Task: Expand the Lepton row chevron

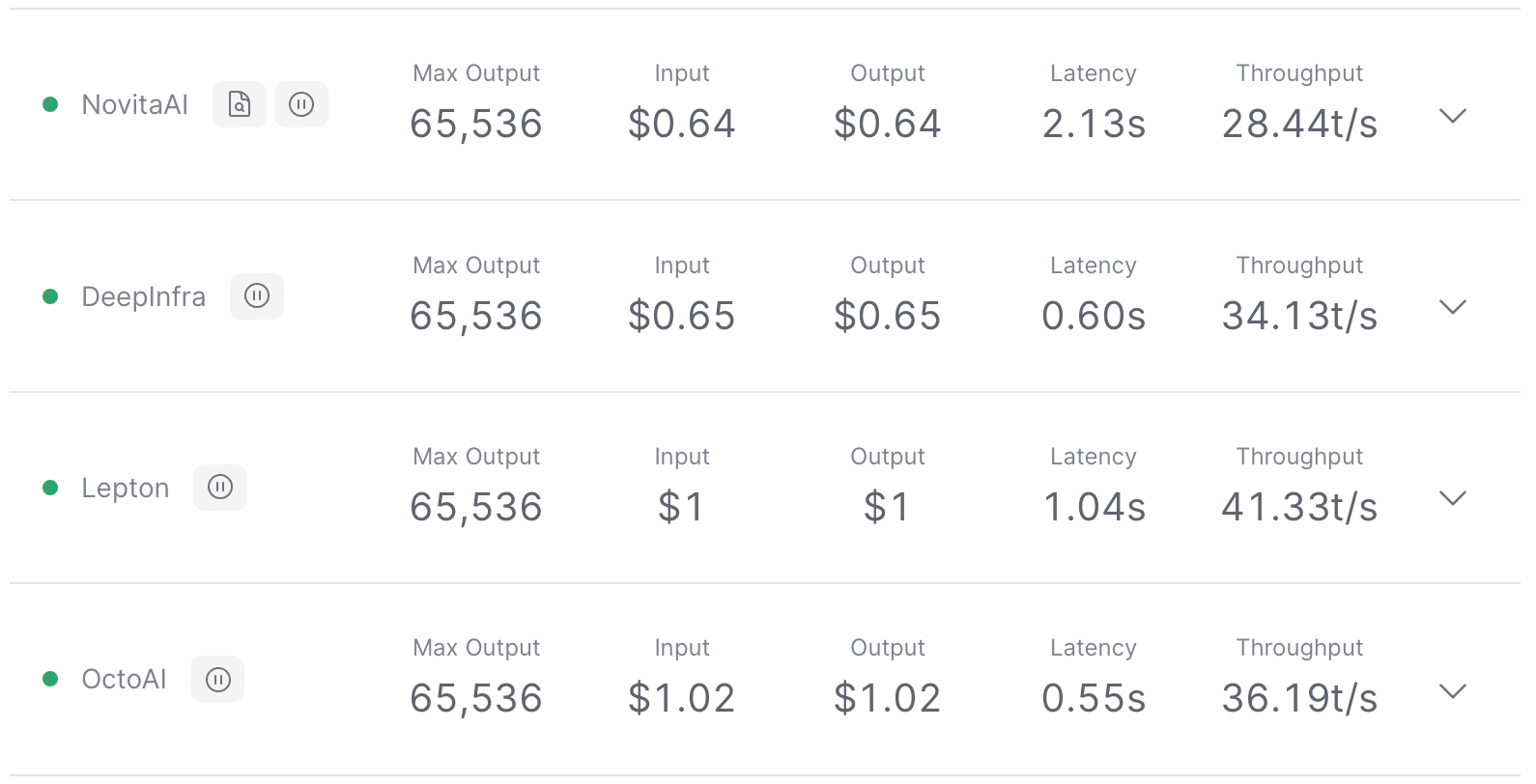Action: (1452, 498)
